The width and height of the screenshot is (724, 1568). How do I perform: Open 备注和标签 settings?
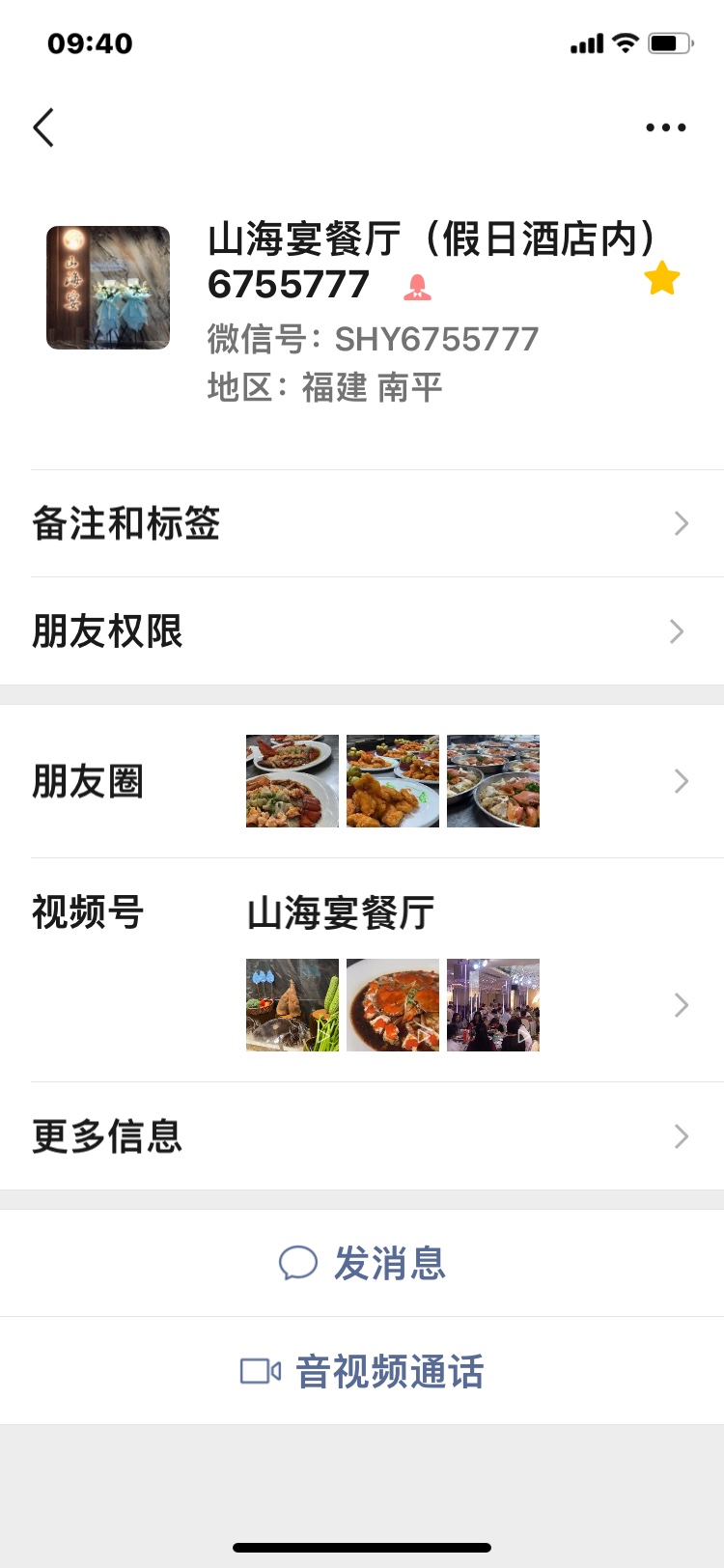point(362,523)
